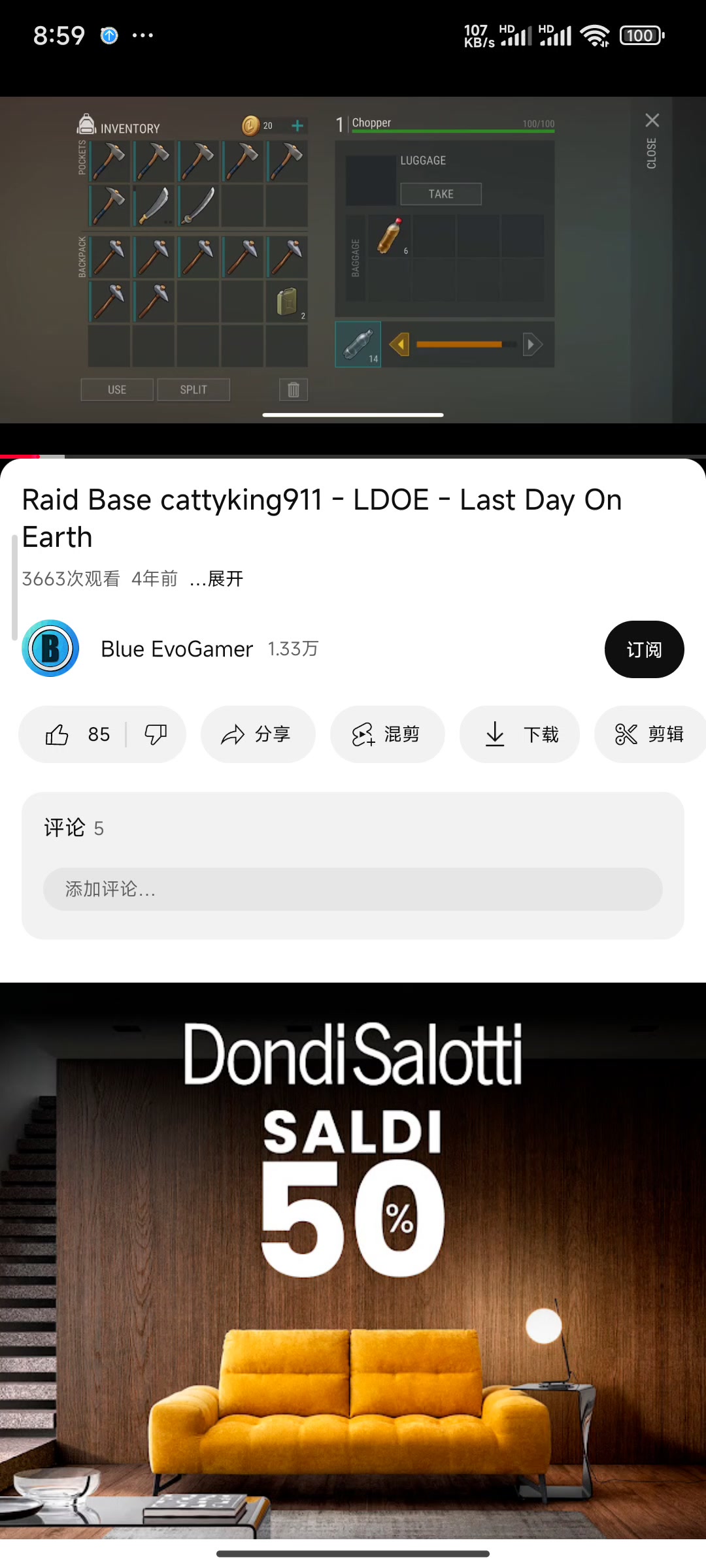Share the video via 分享

pos(258,734)
